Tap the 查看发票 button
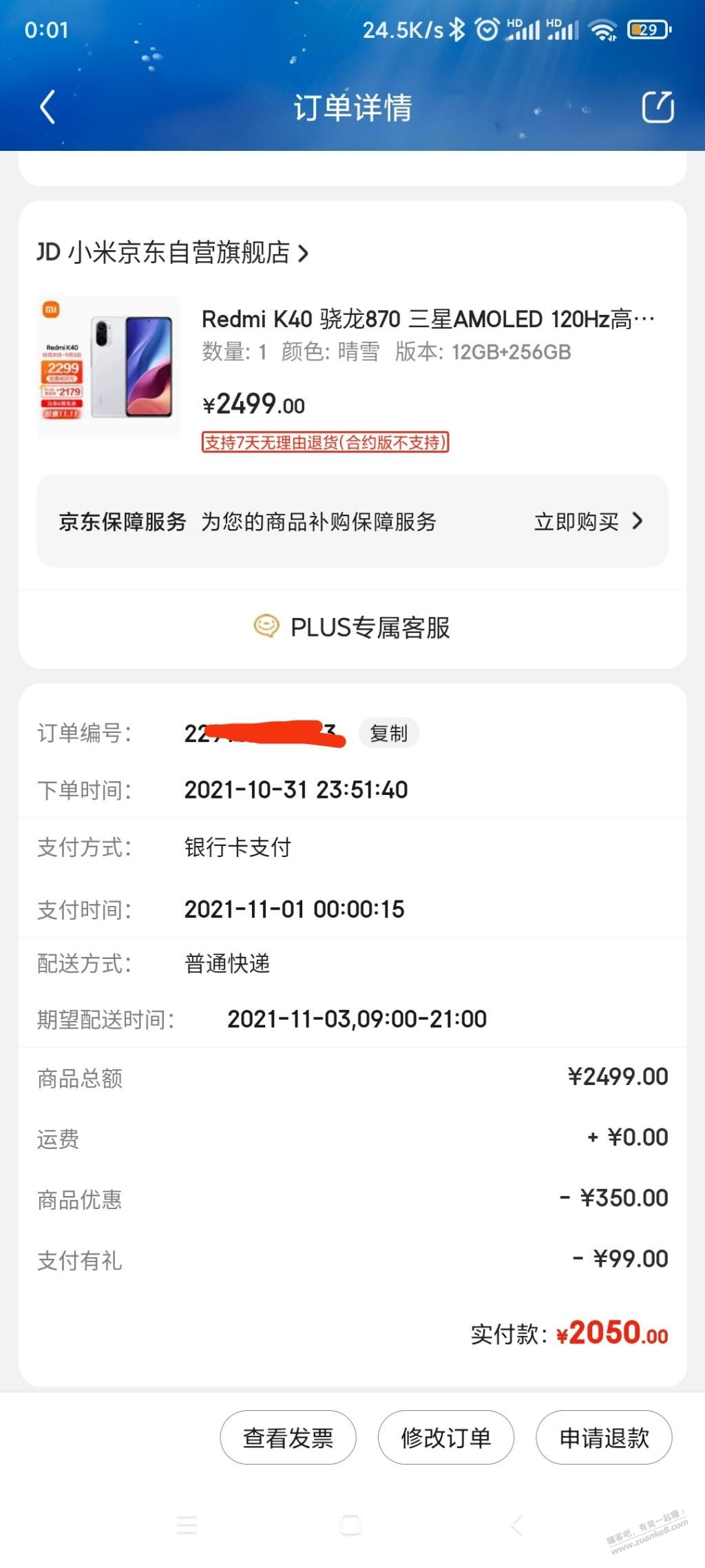705x1568 pixels. [288, 1437]
